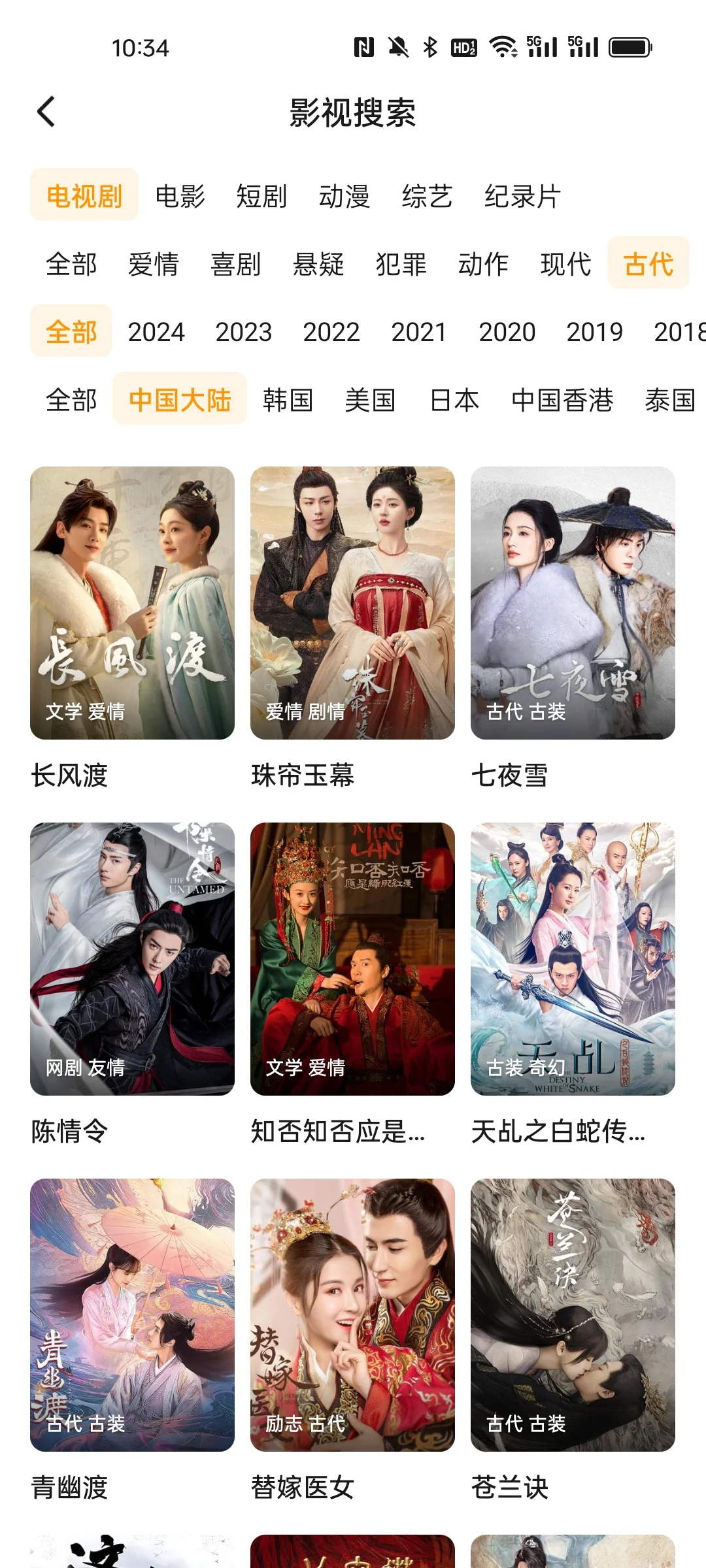Select the 现代 genre filter
Screen dimensions: 706x1568
click(565, 264)
